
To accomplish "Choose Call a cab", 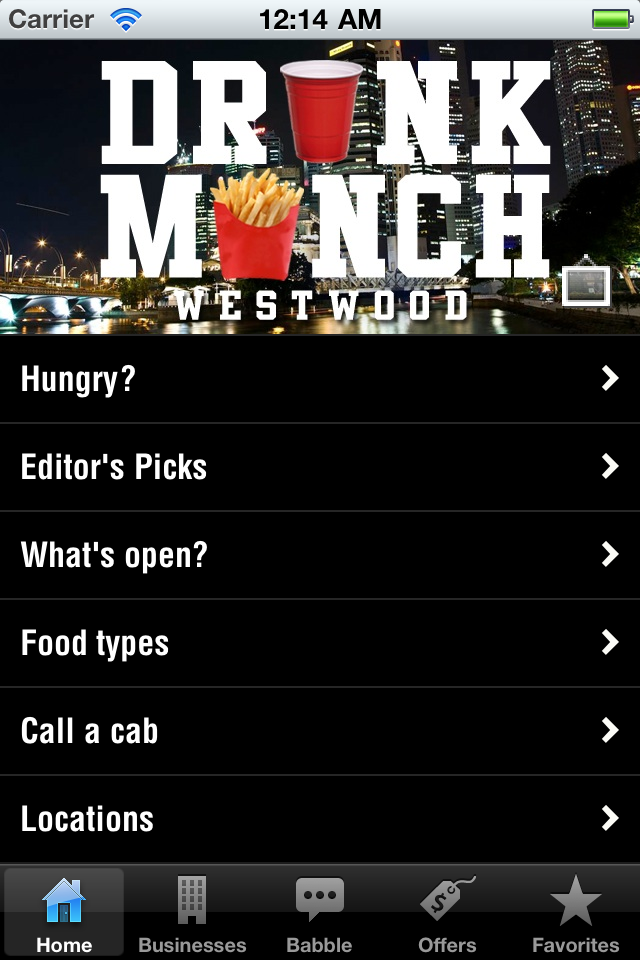I will tap(320, 731).
